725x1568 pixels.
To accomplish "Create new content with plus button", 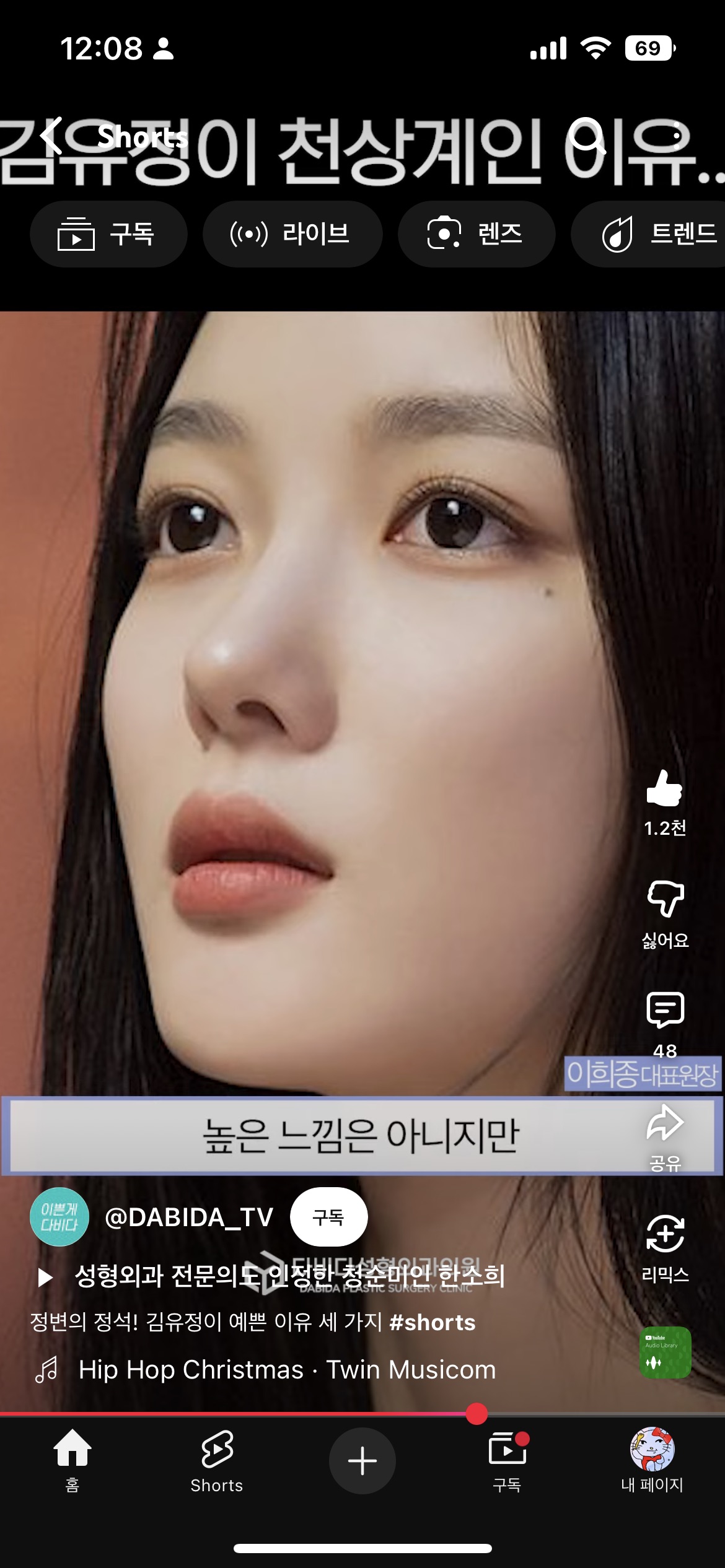I will [362, 1461].
